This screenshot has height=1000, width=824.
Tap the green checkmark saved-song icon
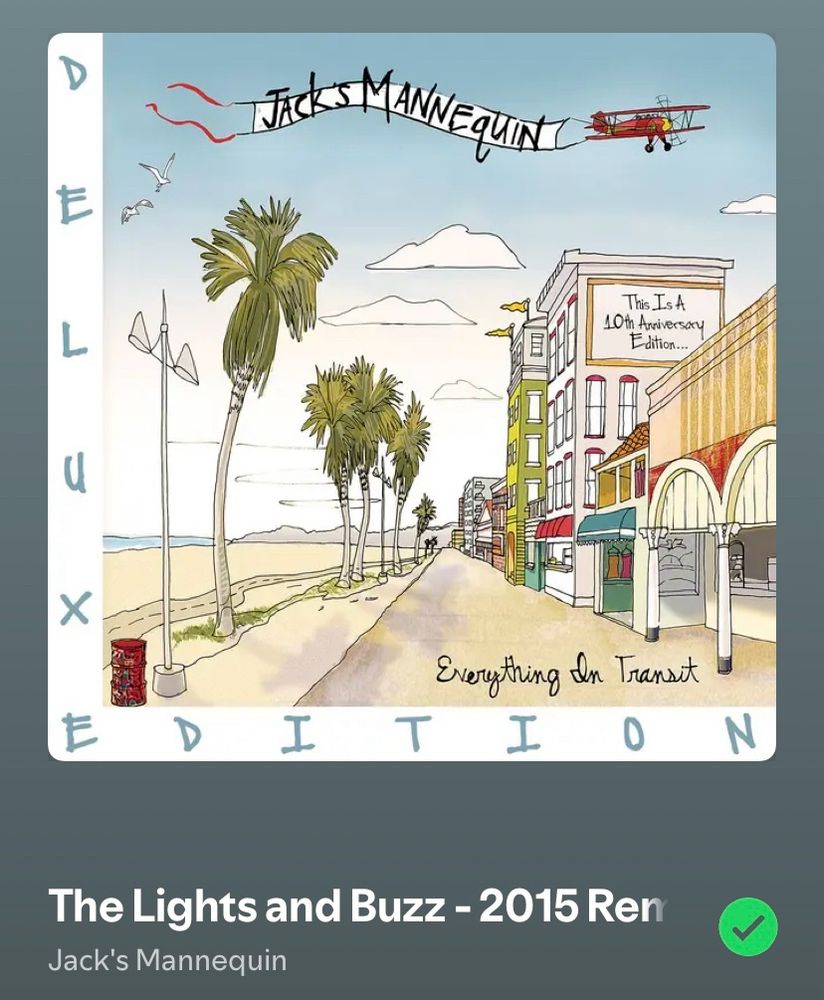(748, 927)
